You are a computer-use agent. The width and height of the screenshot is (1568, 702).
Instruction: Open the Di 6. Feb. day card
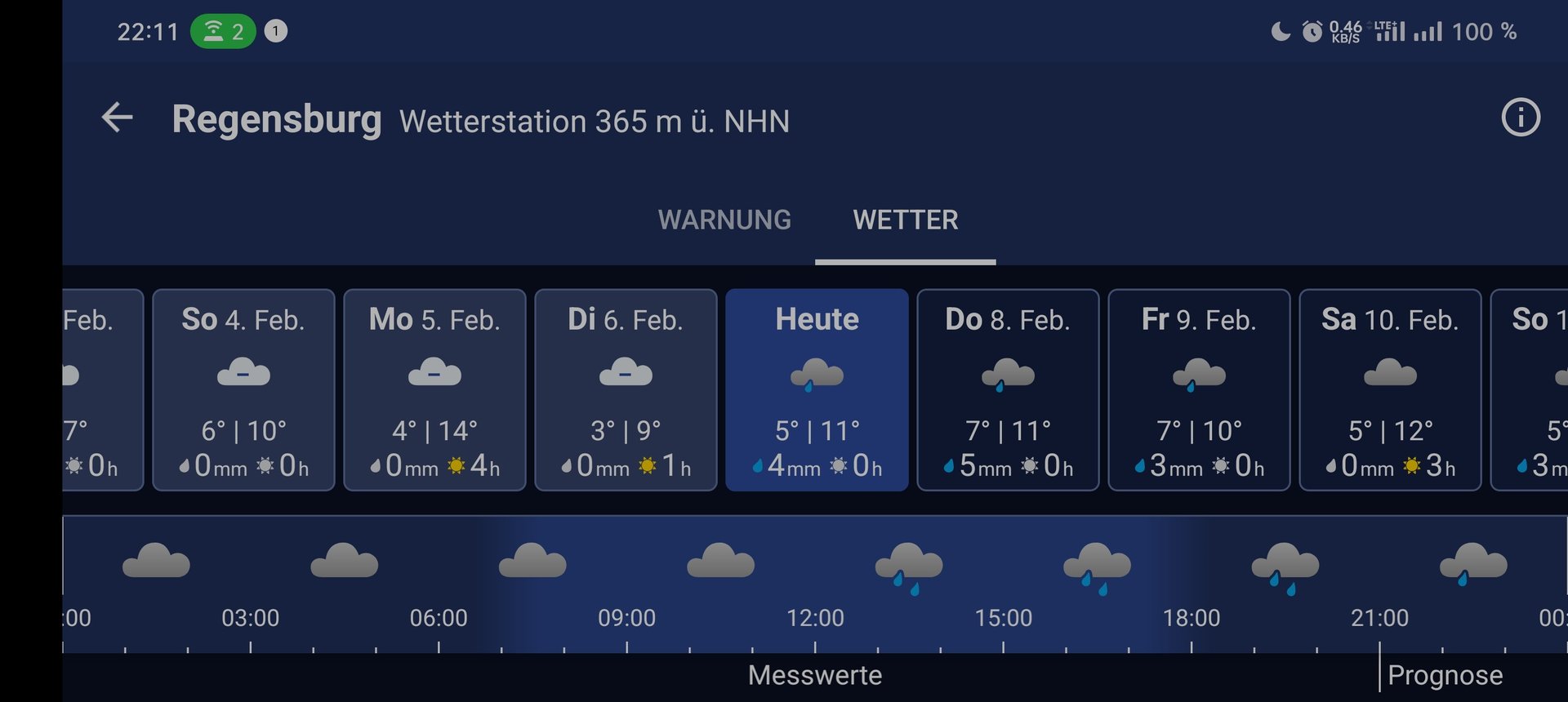tap(626, 389)
